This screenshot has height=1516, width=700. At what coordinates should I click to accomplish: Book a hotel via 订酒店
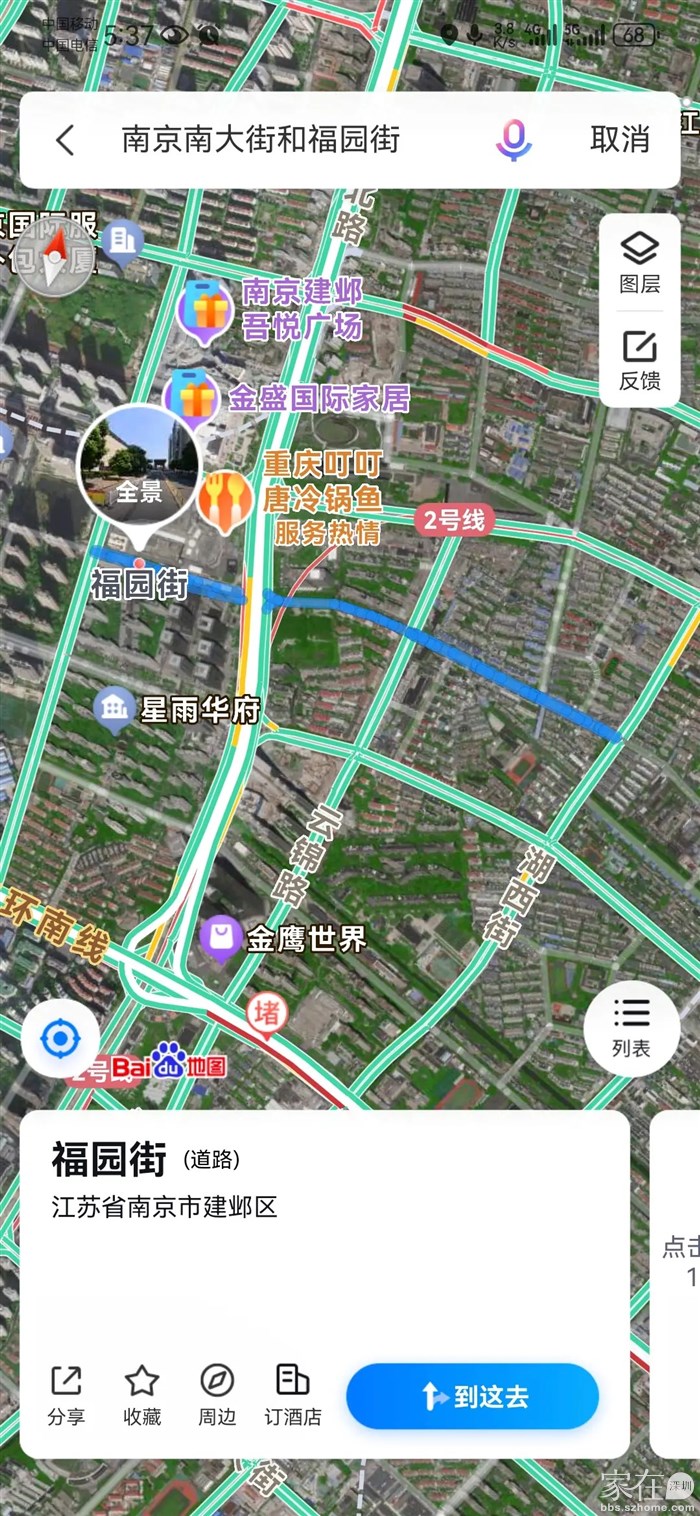point(292,1394)
